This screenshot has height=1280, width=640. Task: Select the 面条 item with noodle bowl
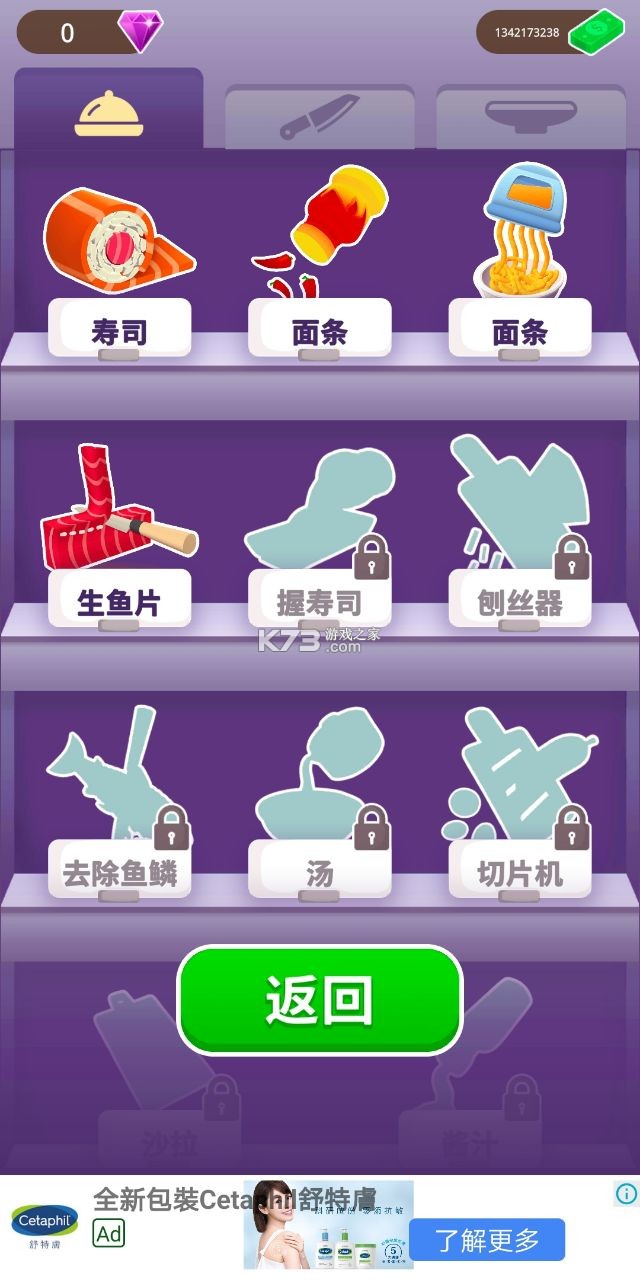519,268
